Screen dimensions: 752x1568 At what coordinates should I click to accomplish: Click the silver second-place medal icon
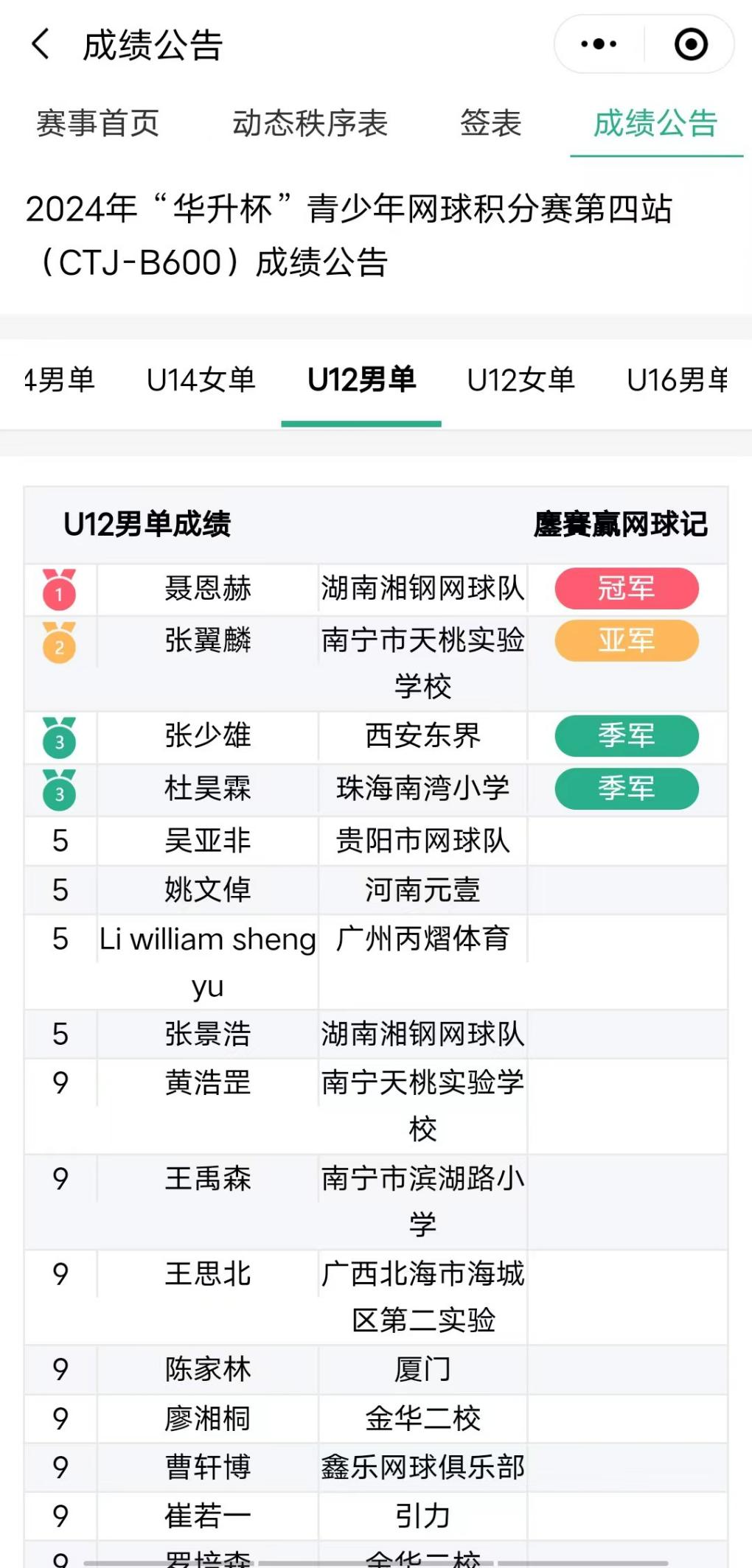tap(60, 642)
